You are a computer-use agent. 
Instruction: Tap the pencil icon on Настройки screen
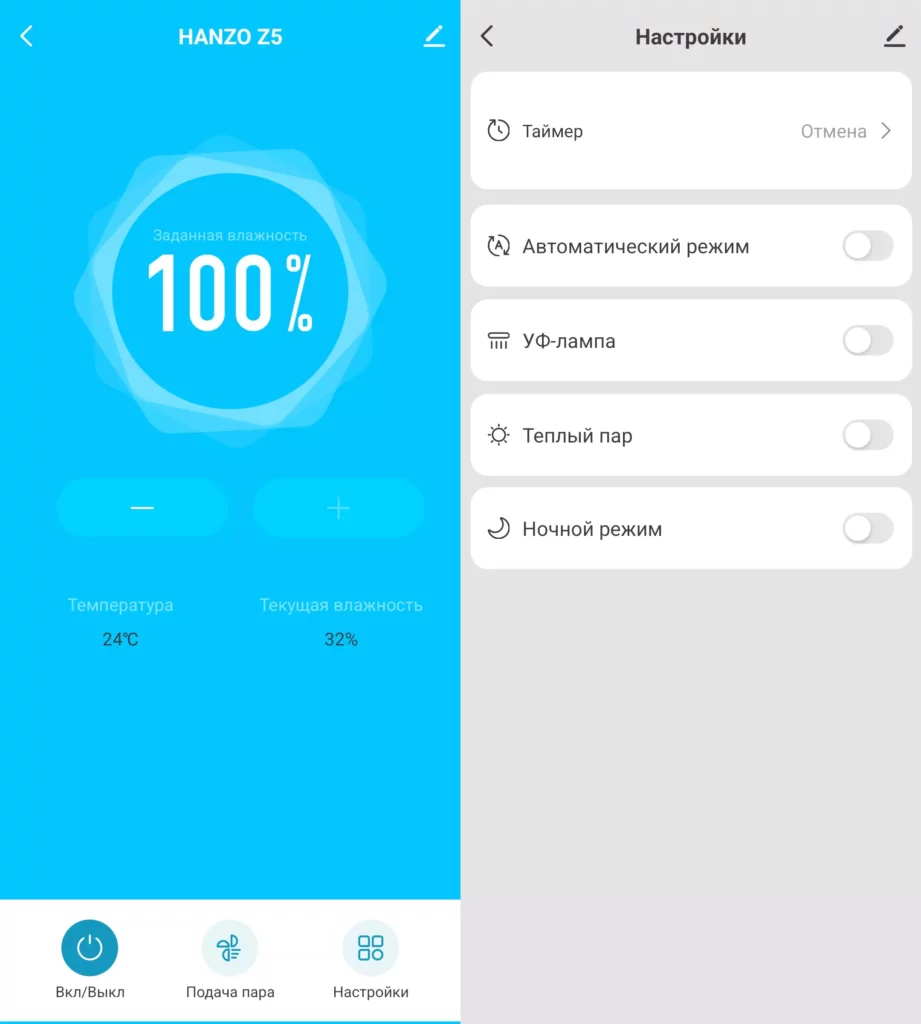point(893,37)
